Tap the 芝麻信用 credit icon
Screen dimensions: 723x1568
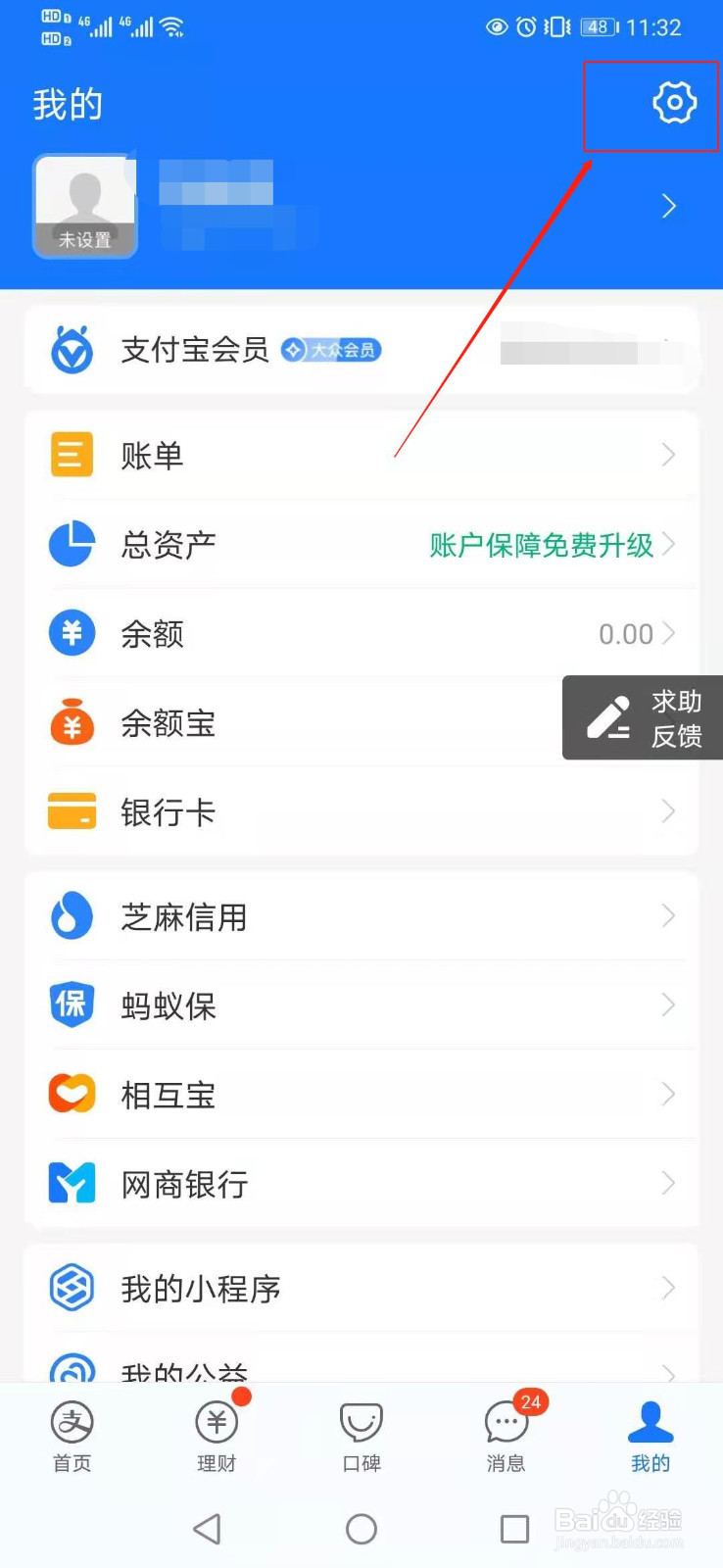pos(71,915)
